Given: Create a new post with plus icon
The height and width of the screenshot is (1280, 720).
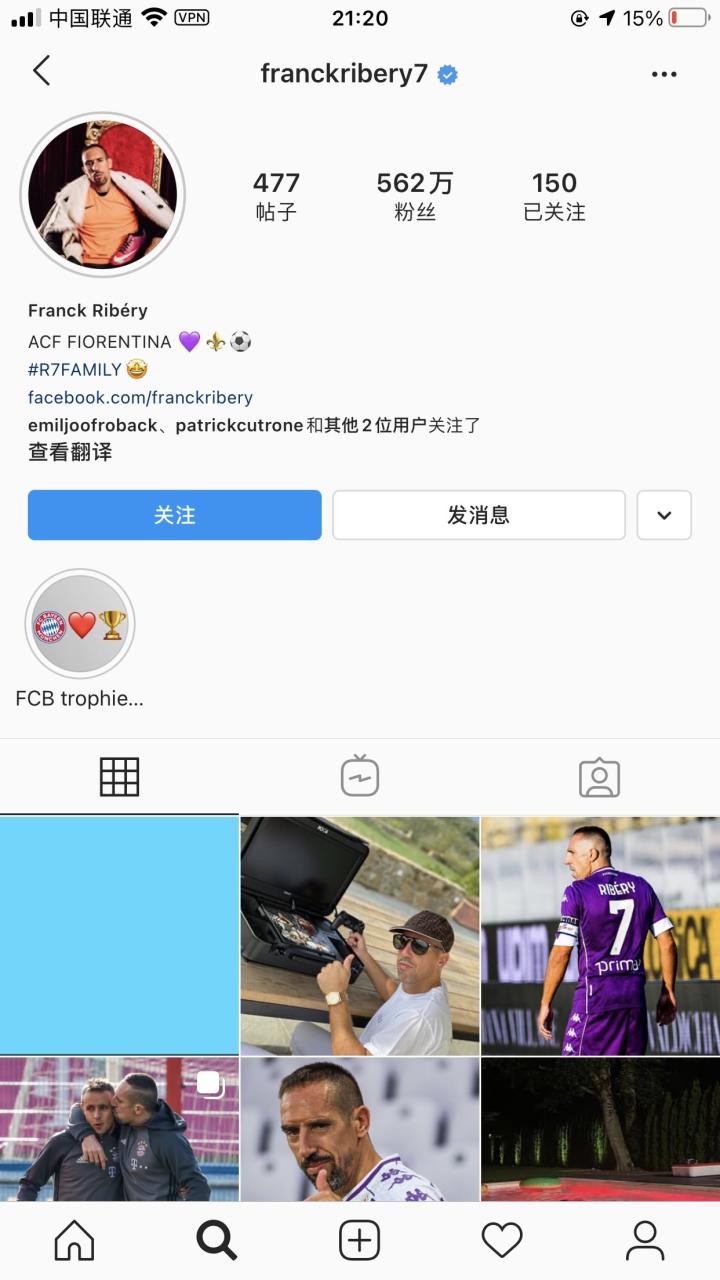Looking at the screenshot, I should (359, 1241).
